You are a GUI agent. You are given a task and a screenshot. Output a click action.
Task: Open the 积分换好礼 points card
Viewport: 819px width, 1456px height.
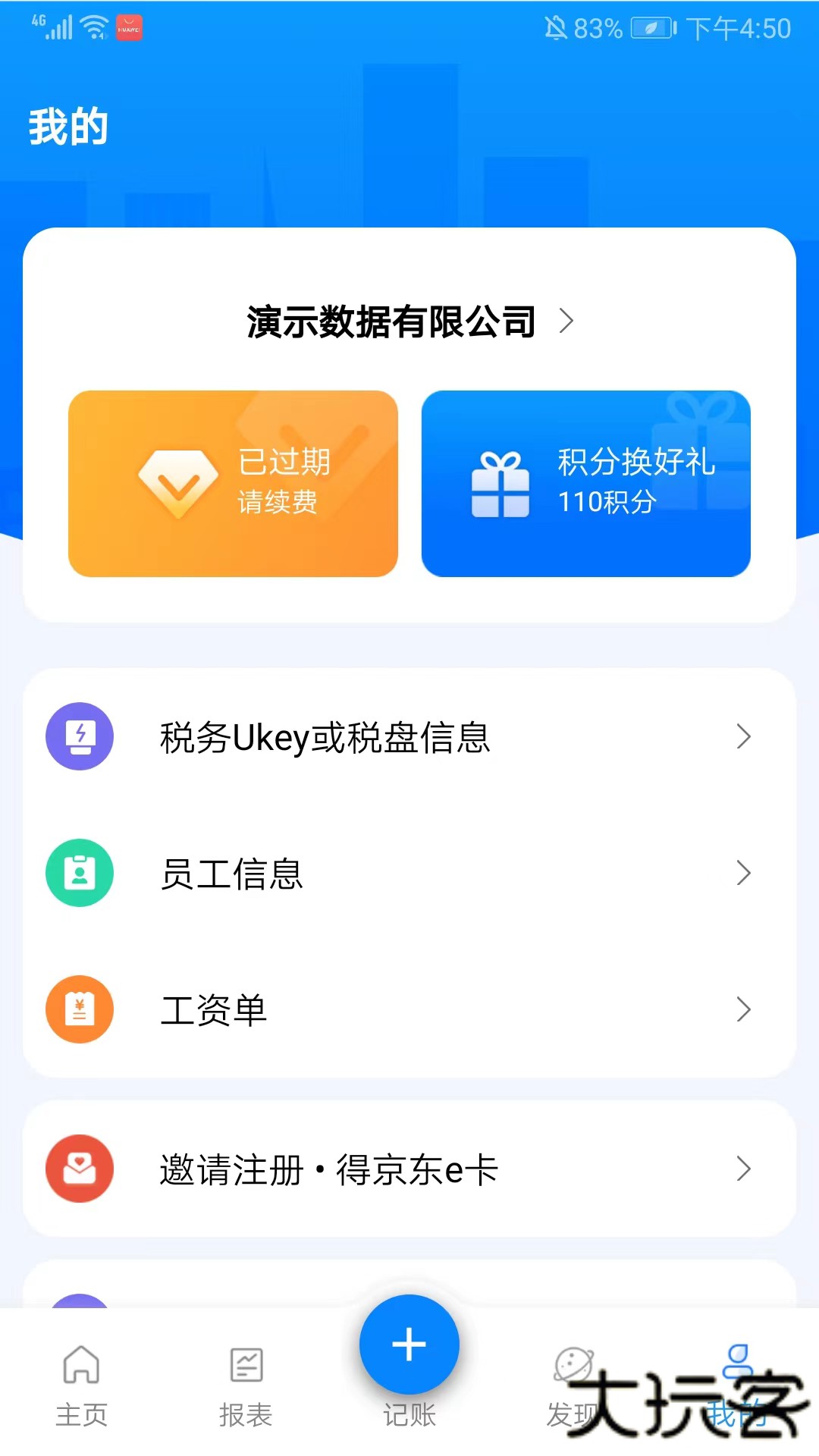pyautogui.click(x=585, y=483)
